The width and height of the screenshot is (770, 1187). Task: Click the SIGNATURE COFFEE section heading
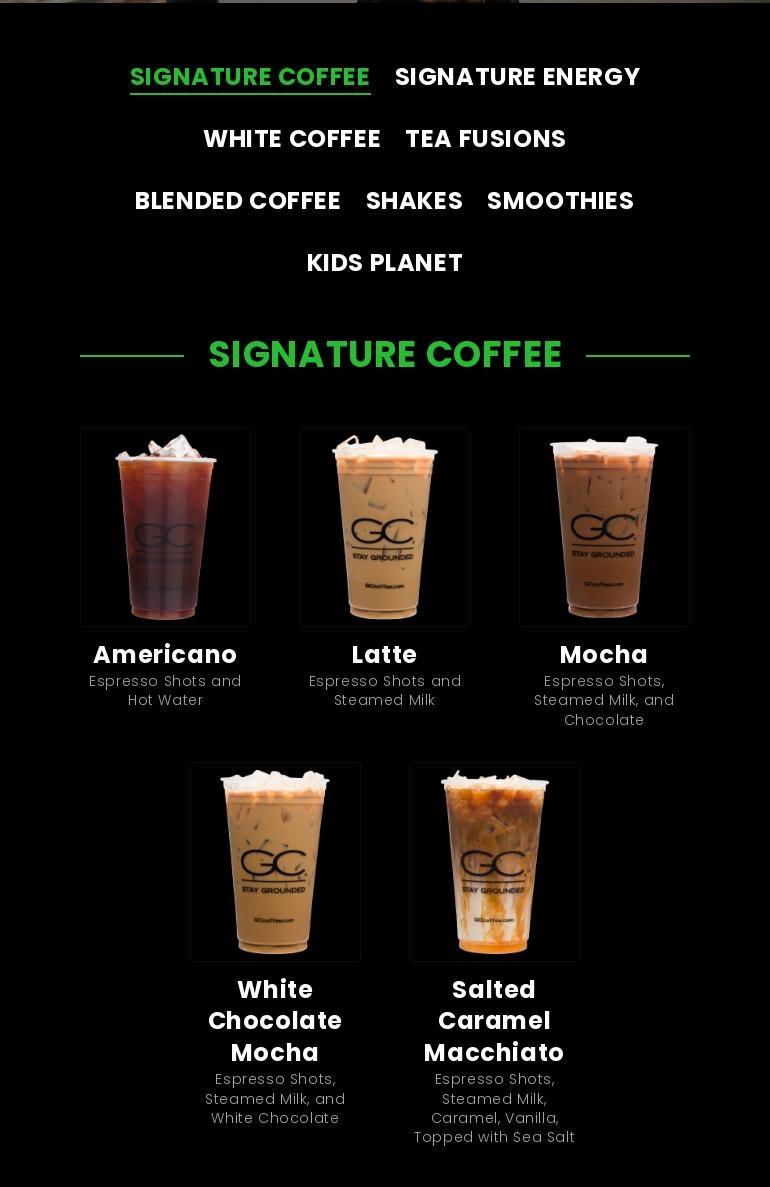point(385,354)
